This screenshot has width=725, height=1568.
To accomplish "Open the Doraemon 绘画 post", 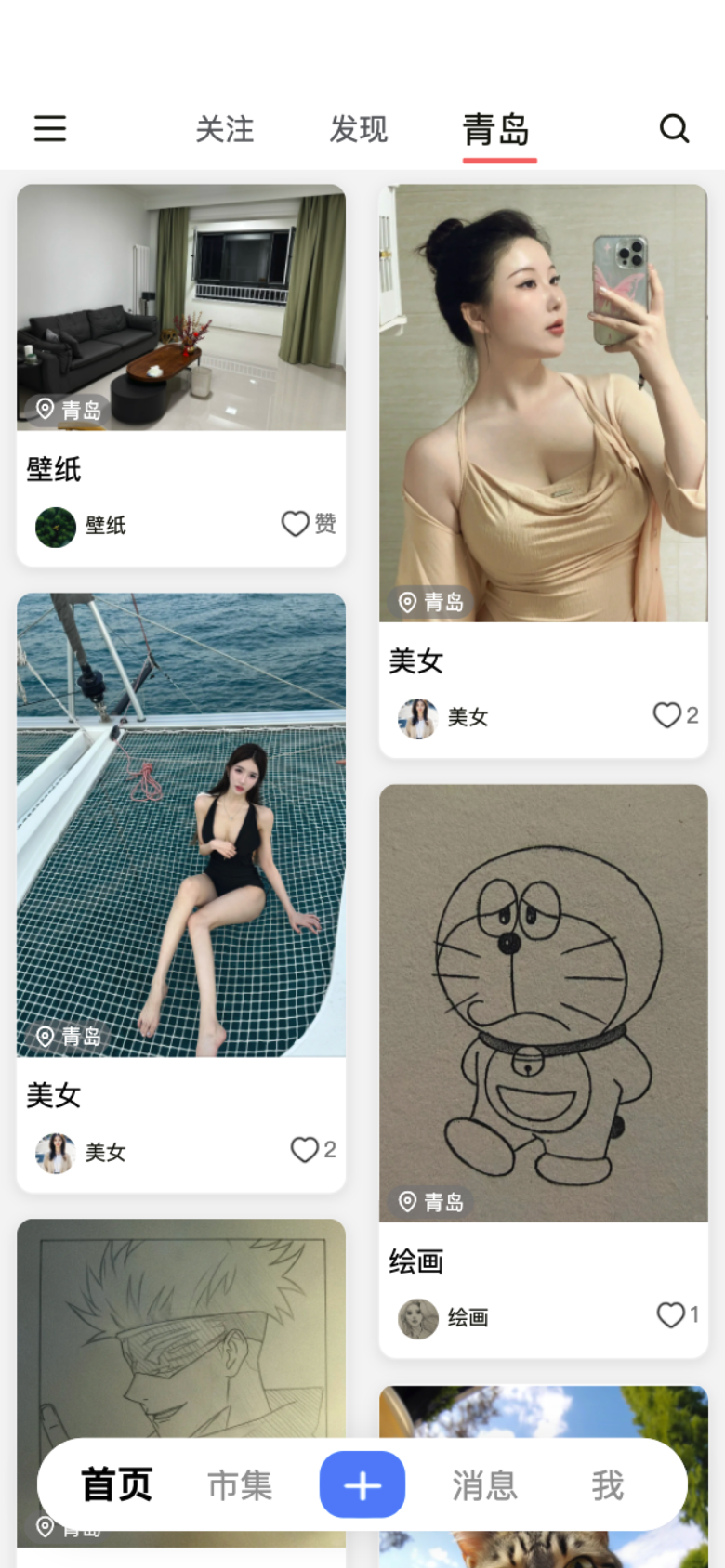I will point(544,1003).
